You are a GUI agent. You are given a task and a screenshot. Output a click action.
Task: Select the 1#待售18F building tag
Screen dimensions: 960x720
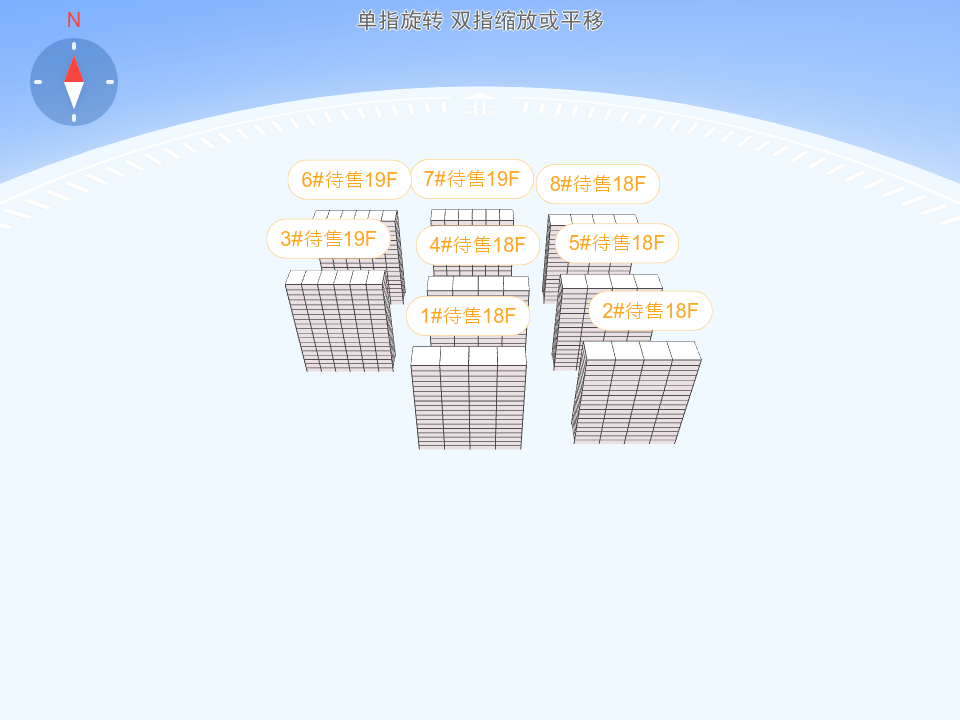click(x=467, y=316)
